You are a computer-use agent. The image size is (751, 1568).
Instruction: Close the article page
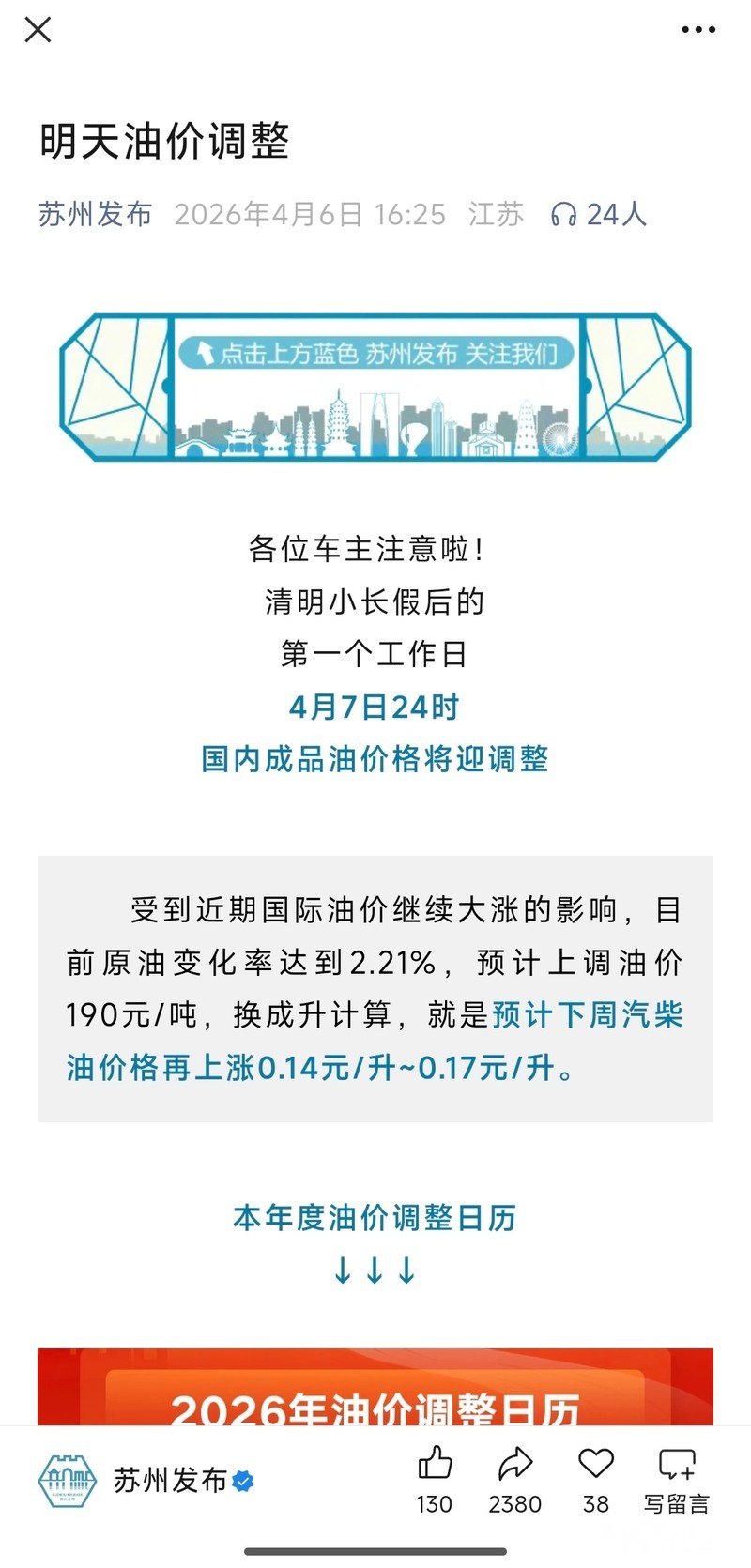(38, 30)
